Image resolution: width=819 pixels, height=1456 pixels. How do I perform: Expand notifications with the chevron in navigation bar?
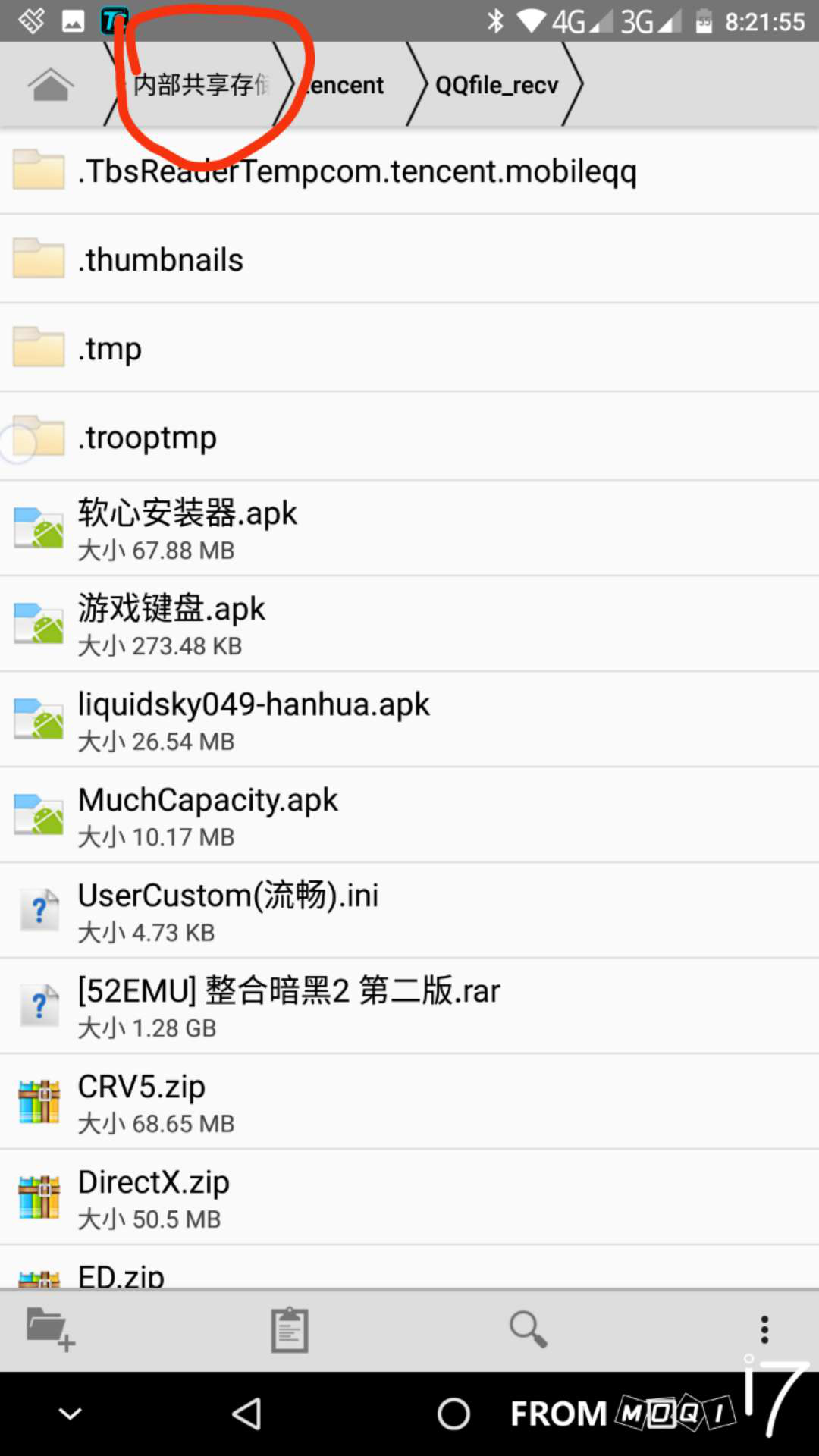point(70,1412)
